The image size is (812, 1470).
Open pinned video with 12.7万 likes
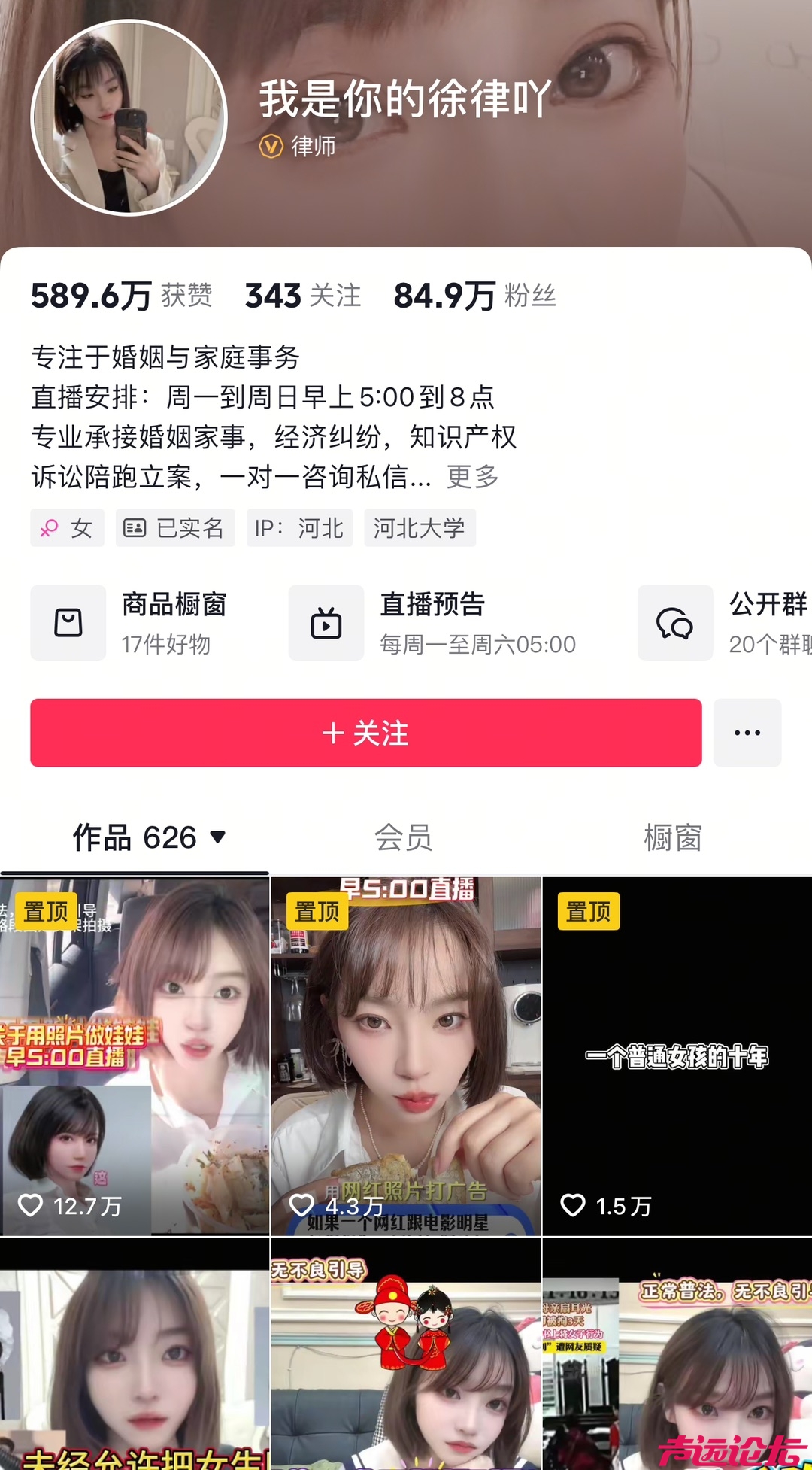point(135,1055)
